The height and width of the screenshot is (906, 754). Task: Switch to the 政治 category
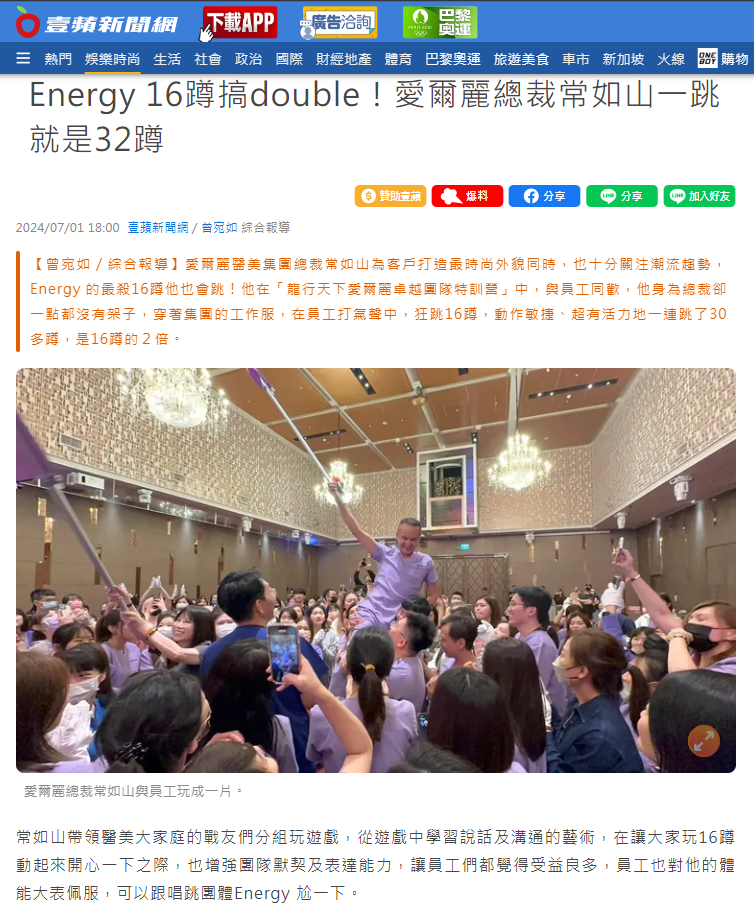click(248, 59)
